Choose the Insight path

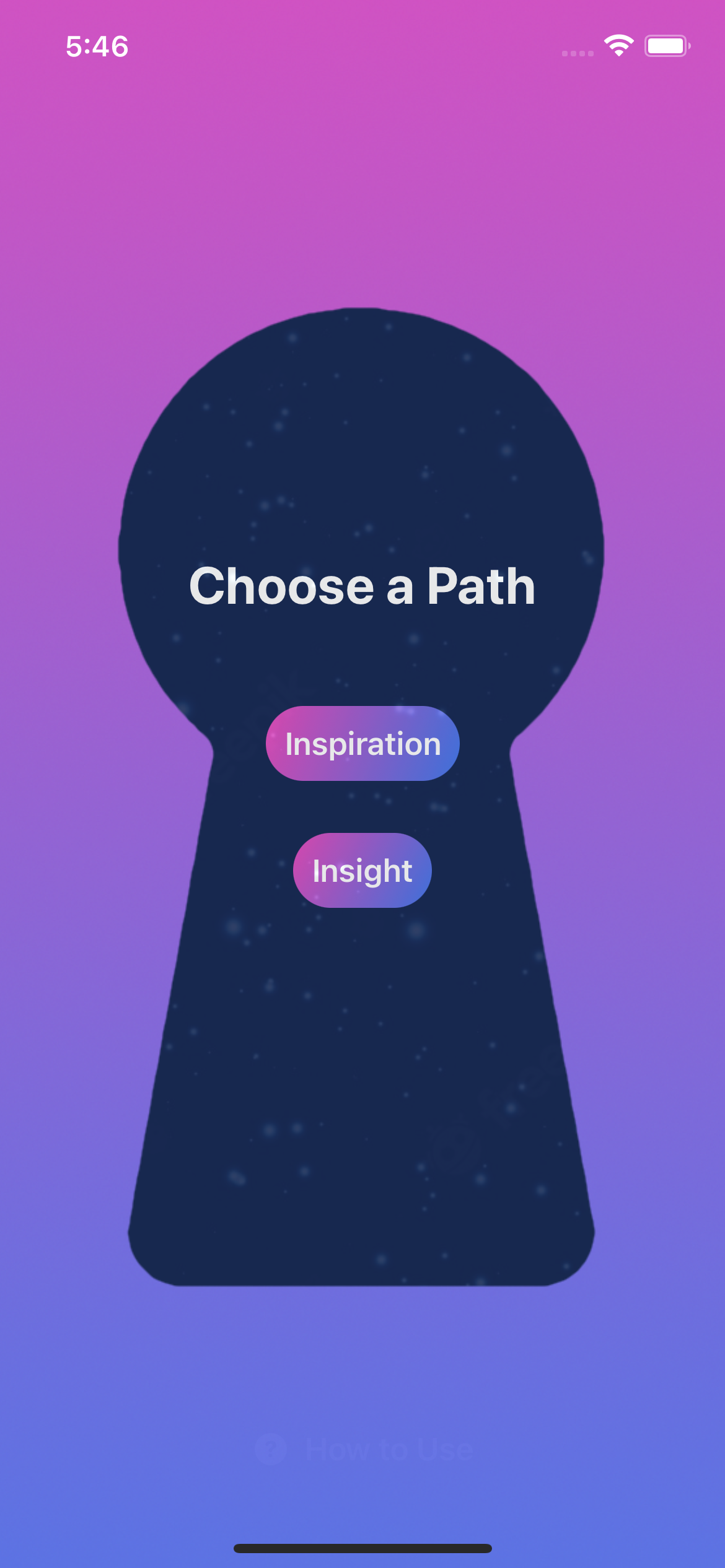[x=362, y=870]
